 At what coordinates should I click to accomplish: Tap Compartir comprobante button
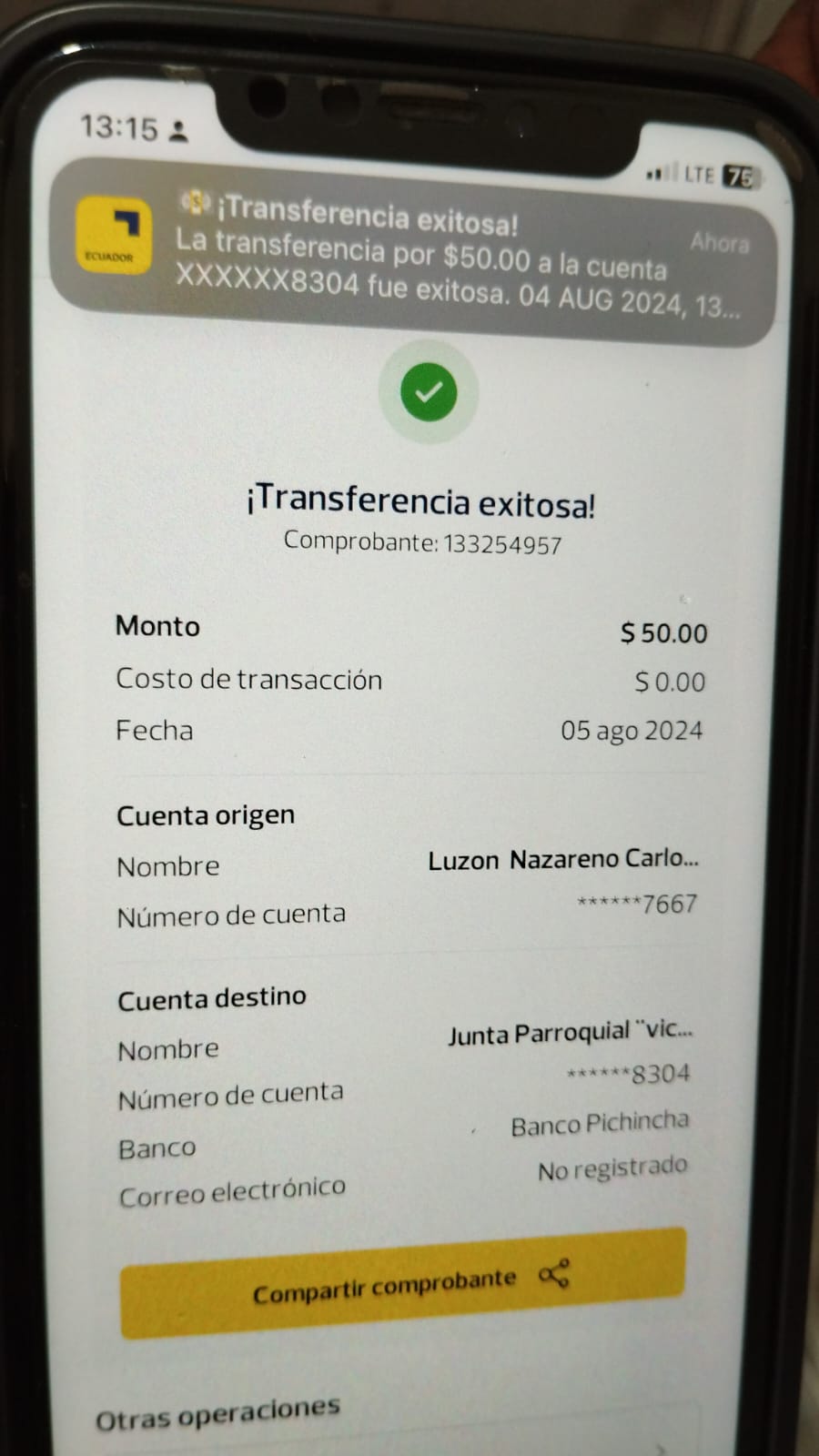pyautogui.click(x=403, y=1284)
